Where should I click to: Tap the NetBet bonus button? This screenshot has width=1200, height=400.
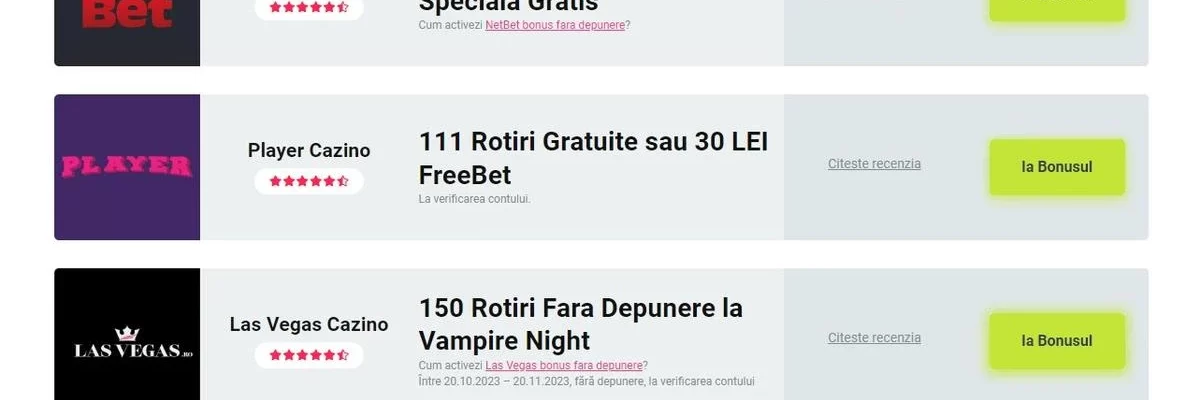(x=1057, y=10)
